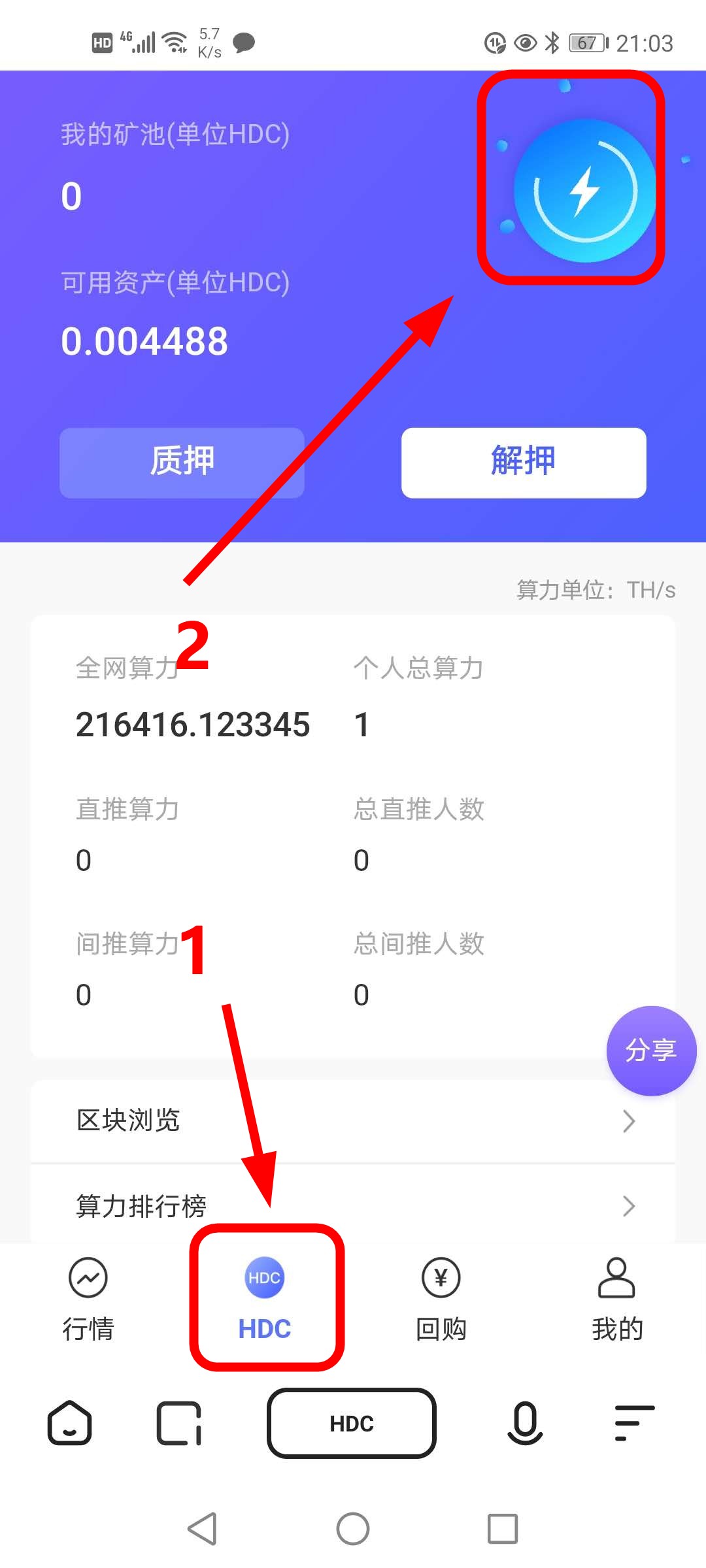Tap the 解押 unstake button

[522, 461]
